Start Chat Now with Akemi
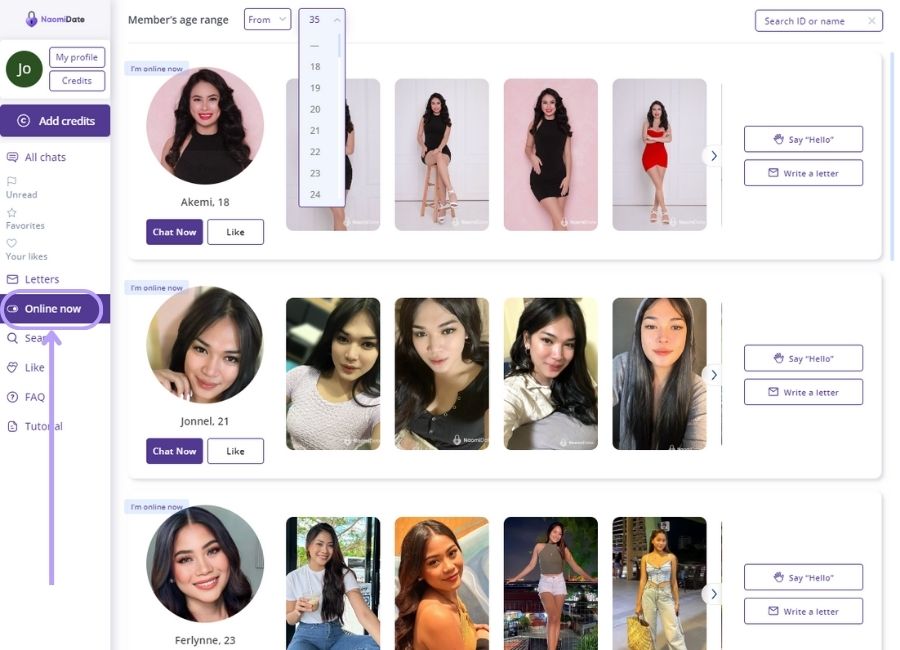 [x=174, y=232]
